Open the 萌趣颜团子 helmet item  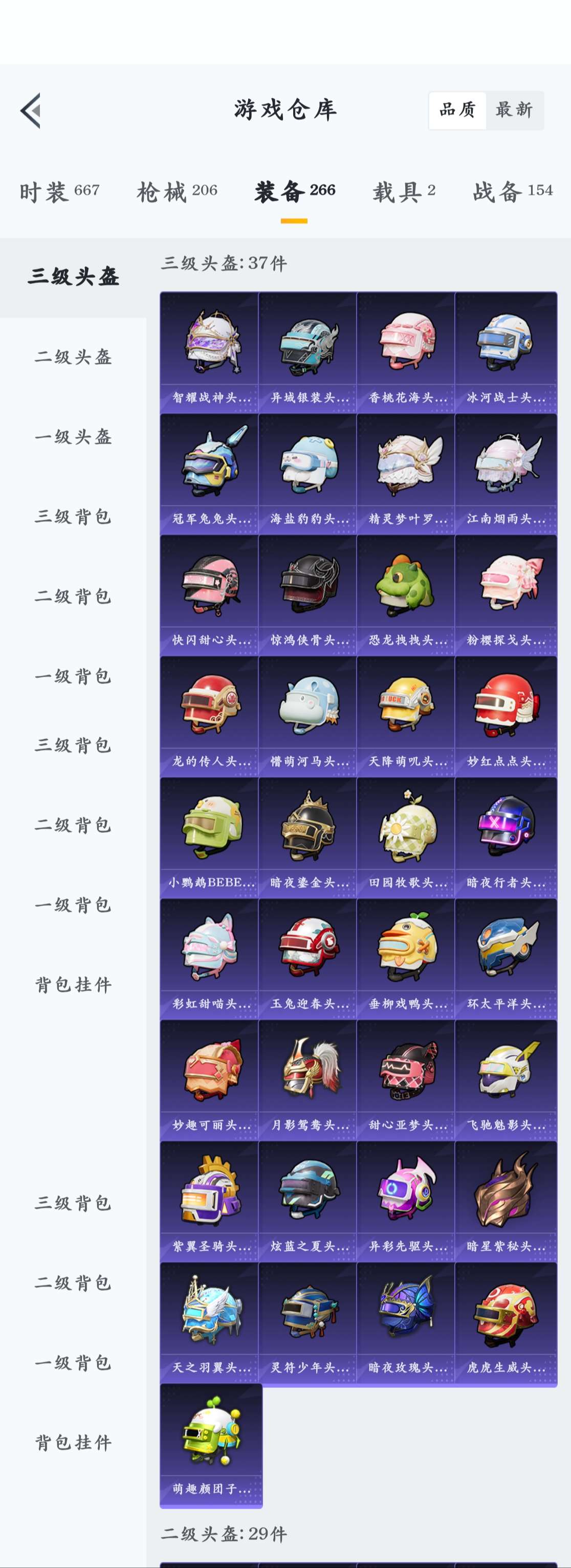pos(211,1444)
